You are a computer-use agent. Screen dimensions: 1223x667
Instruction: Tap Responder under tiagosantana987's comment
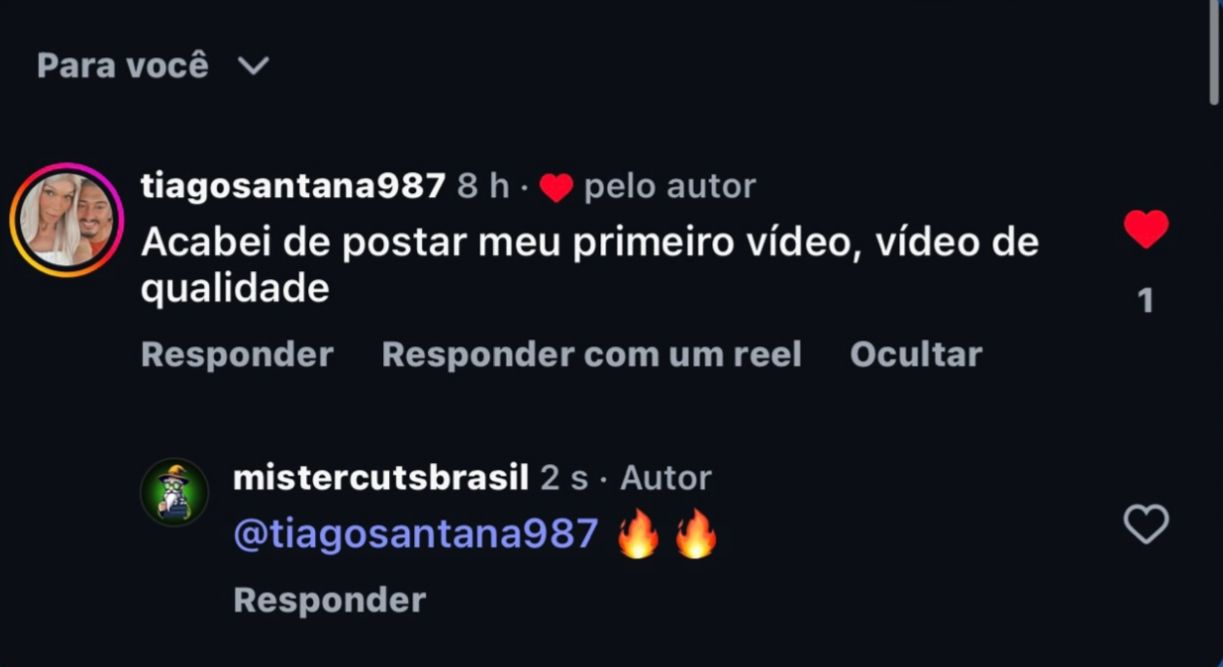pos(237,354)
